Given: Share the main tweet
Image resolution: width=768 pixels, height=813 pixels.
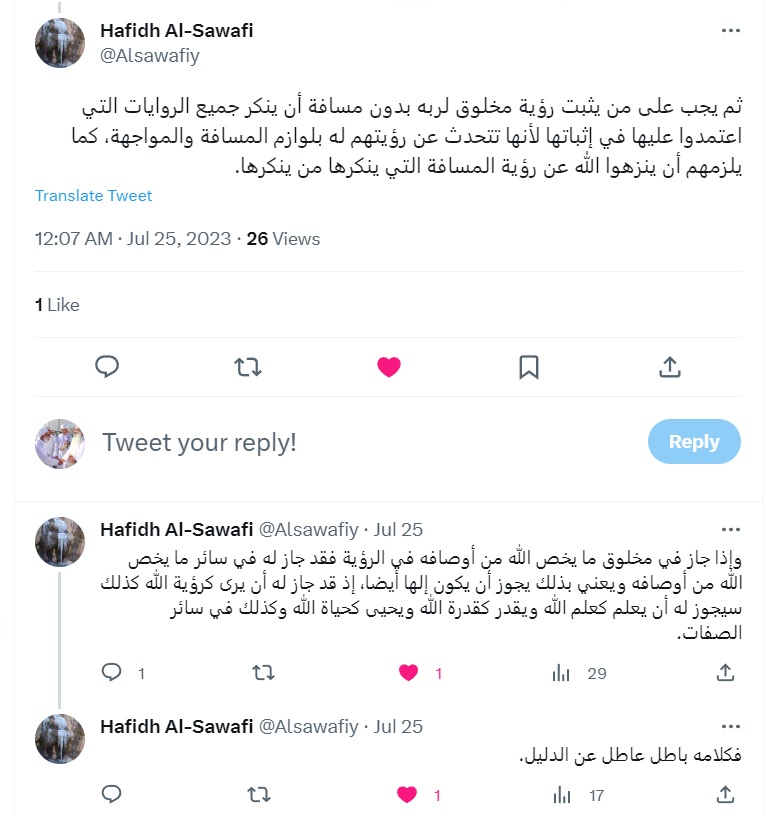Looking at the screenshot, I should point(669,367).
